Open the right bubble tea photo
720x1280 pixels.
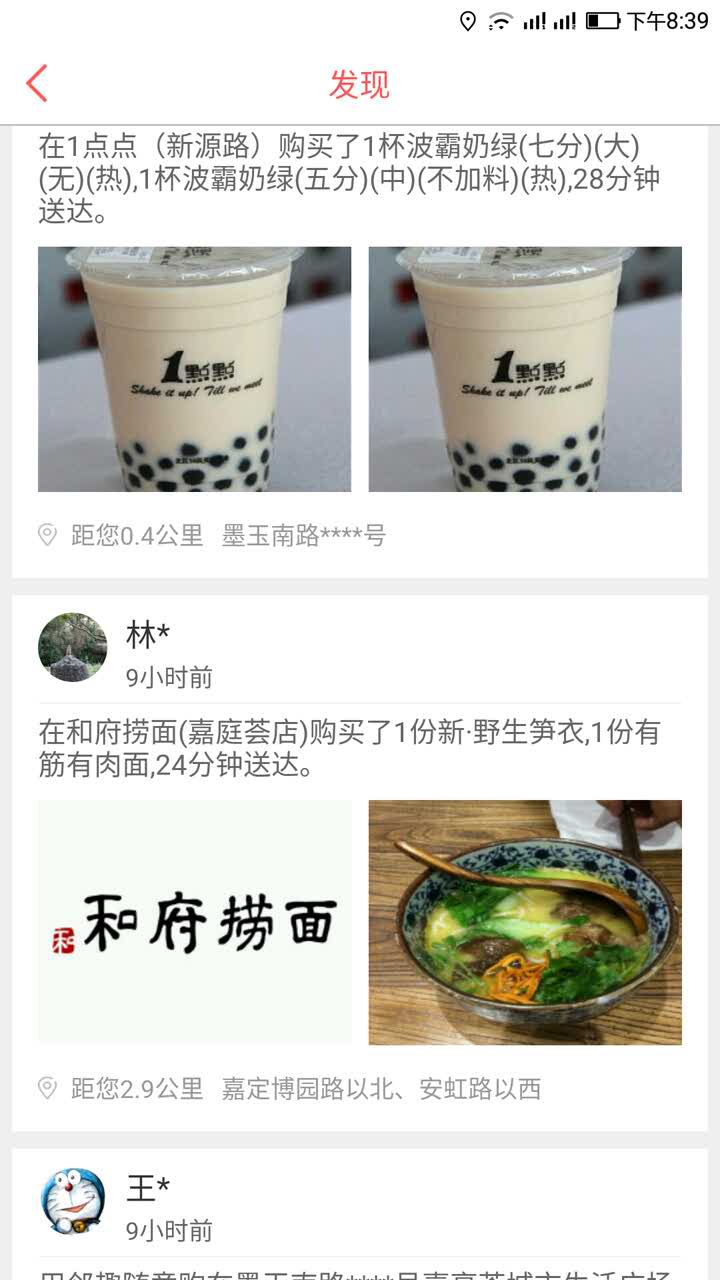click(x=525, y=369)
